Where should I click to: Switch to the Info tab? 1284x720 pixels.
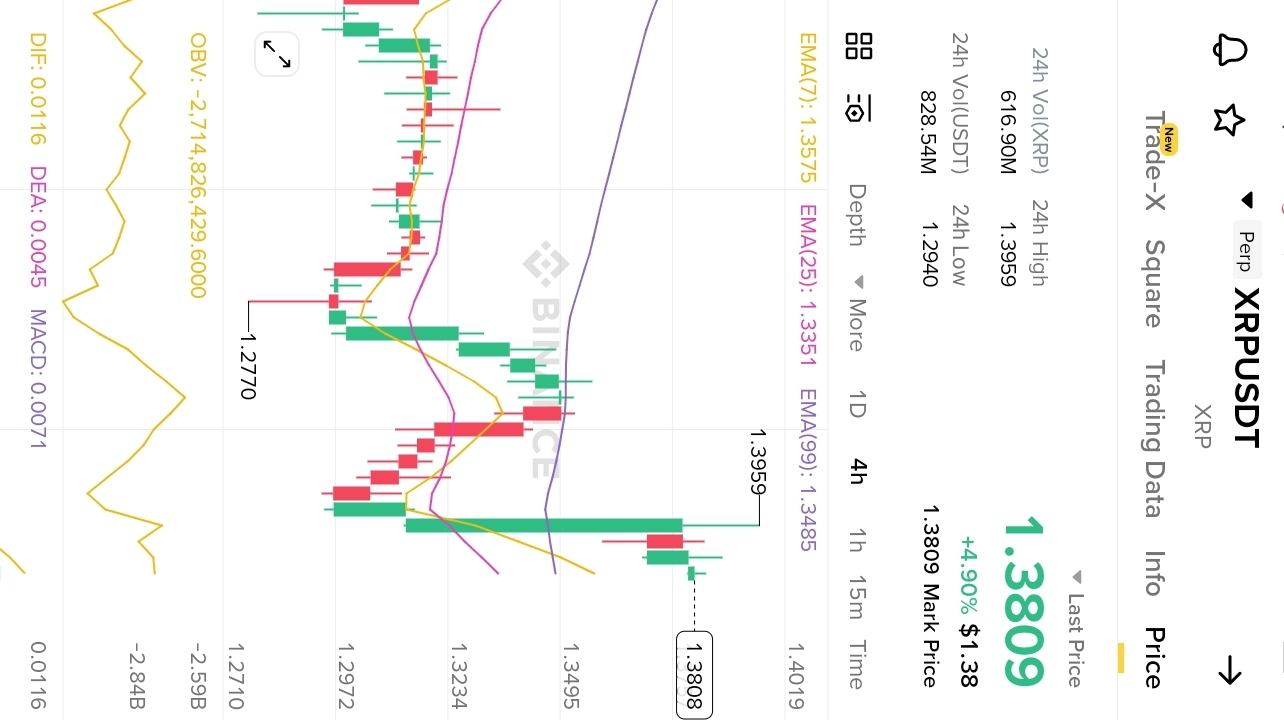tap(1154, 573)
